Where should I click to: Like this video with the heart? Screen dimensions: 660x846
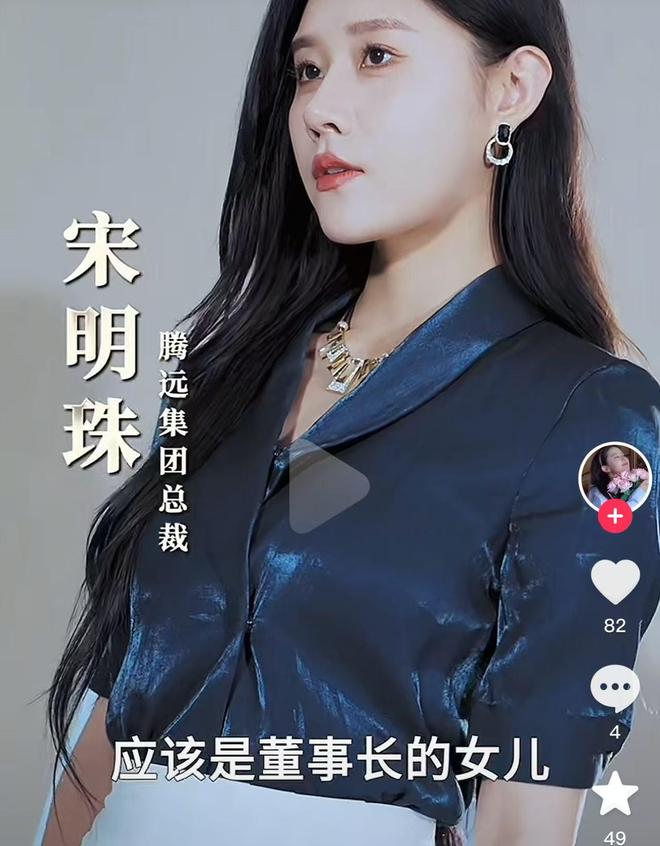614,582
